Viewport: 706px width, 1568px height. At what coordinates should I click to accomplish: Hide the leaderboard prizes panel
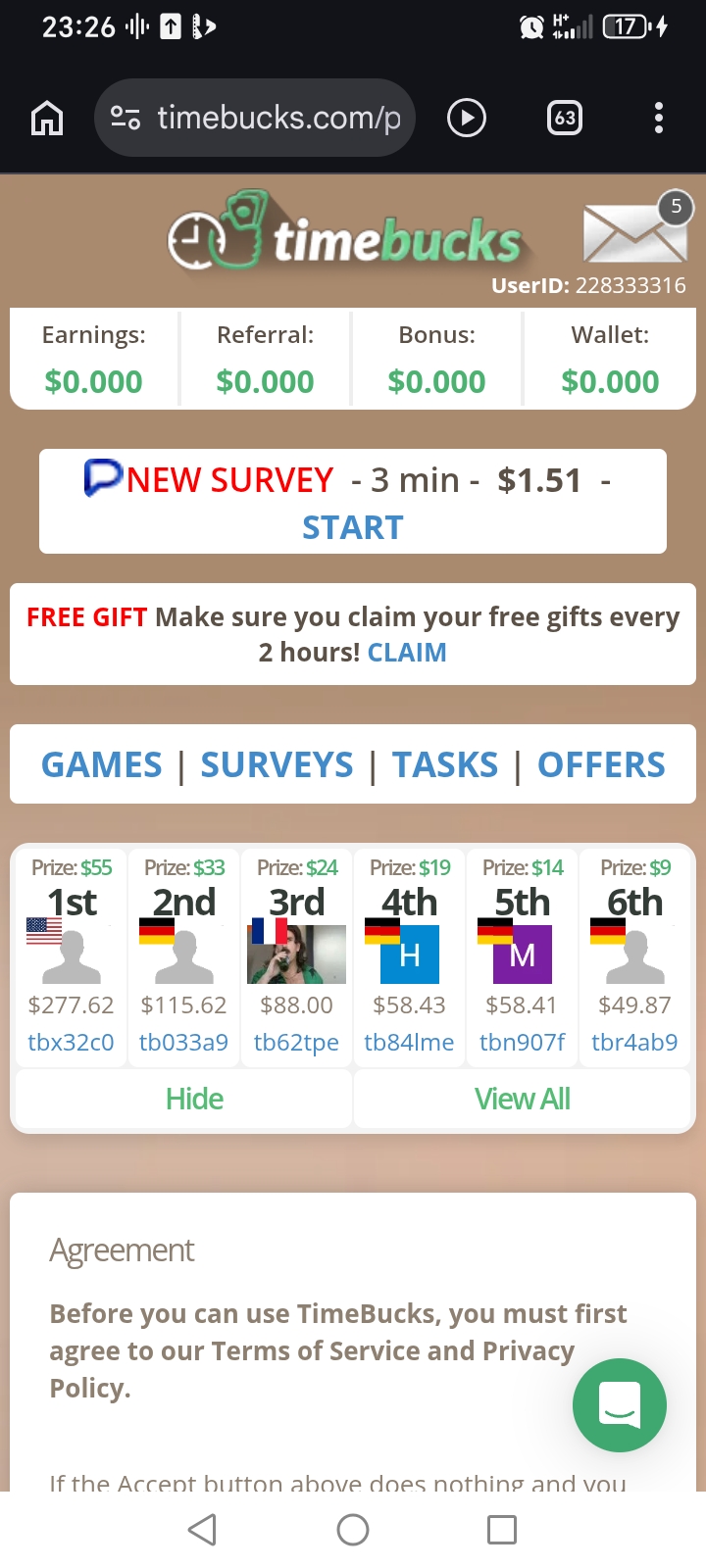(x=194, y=1099)
